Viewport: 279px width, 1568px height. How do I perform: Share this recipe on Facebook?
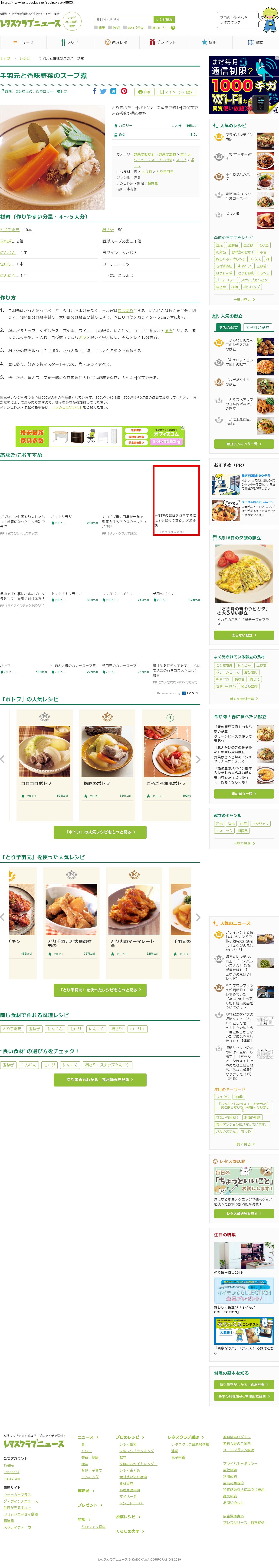click(x=94, y=91)
